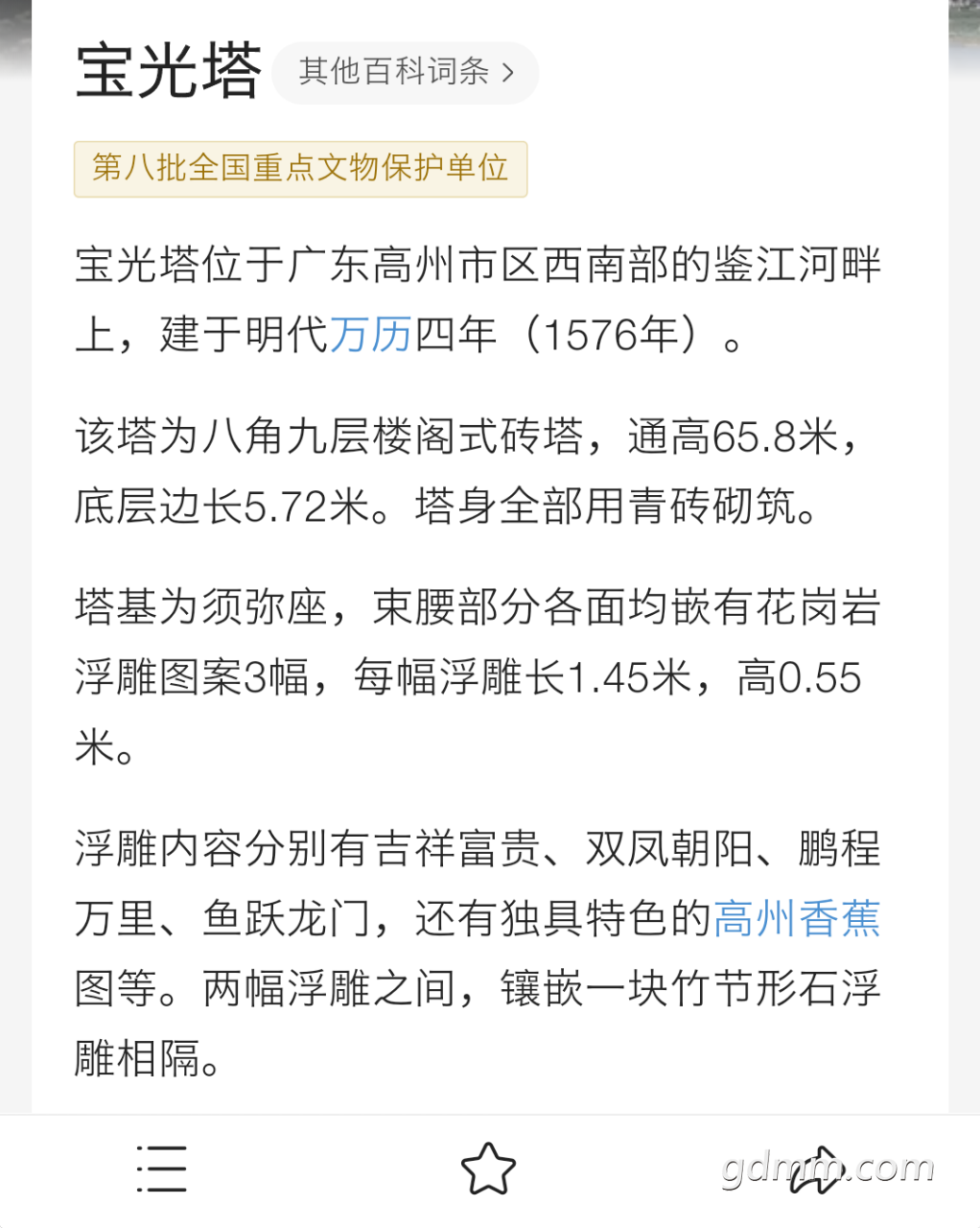Tap the 第八批全国重点文物保护单位 tag
This screenshot has width=980, height=1228.
(300, 169)
